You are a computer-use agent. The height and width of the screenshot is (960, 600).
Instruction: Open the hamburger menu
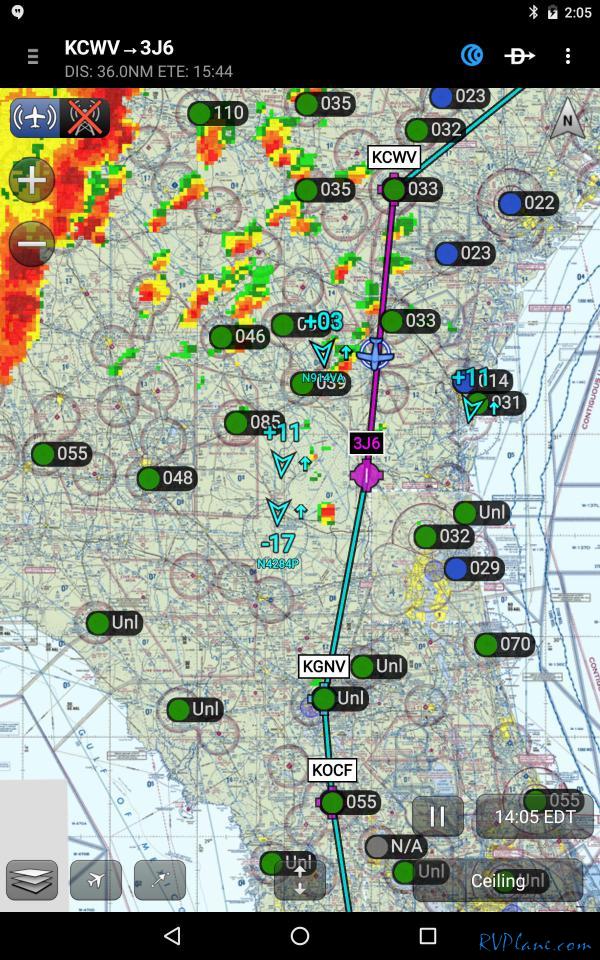click(33, 57)
